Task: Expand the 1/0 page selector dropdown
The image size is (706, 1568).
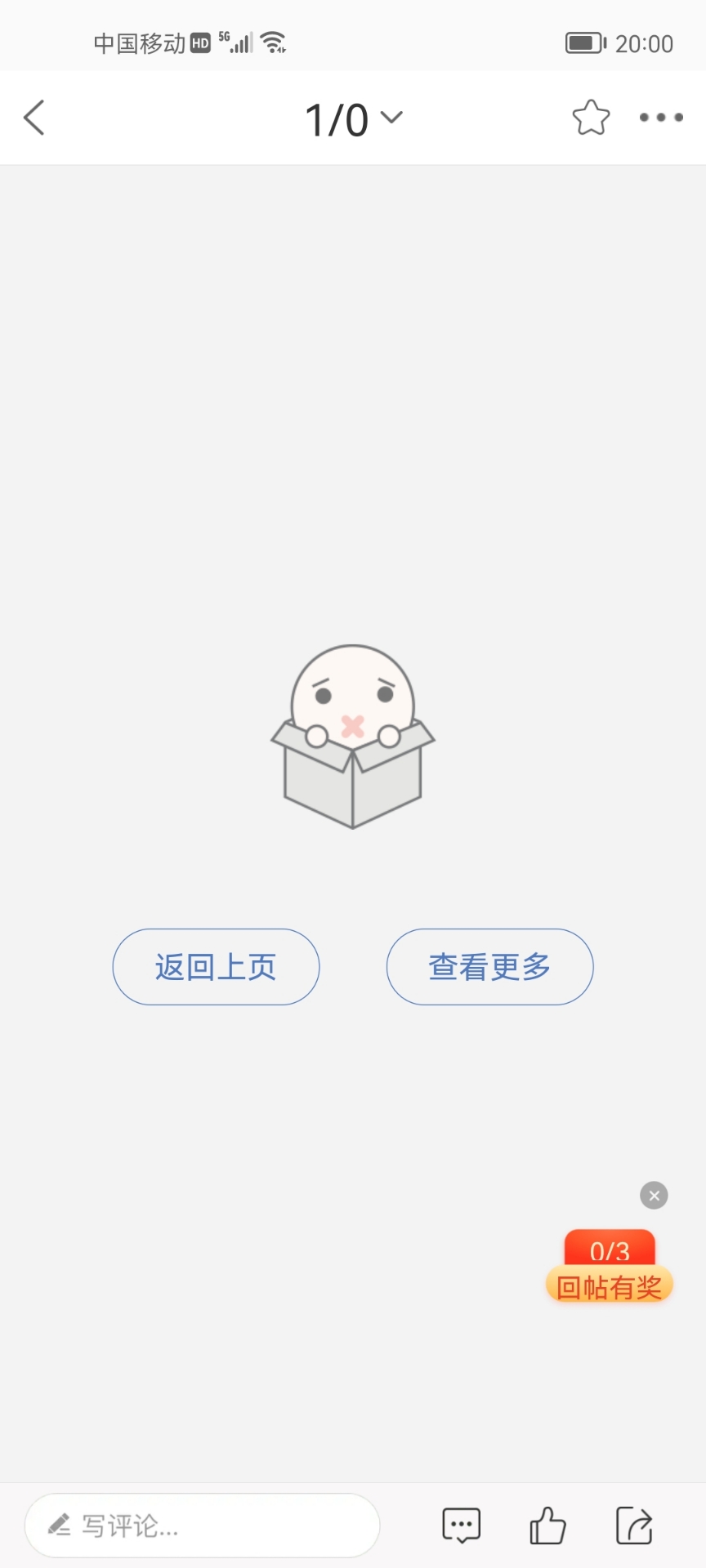Action: pos(354,119)
